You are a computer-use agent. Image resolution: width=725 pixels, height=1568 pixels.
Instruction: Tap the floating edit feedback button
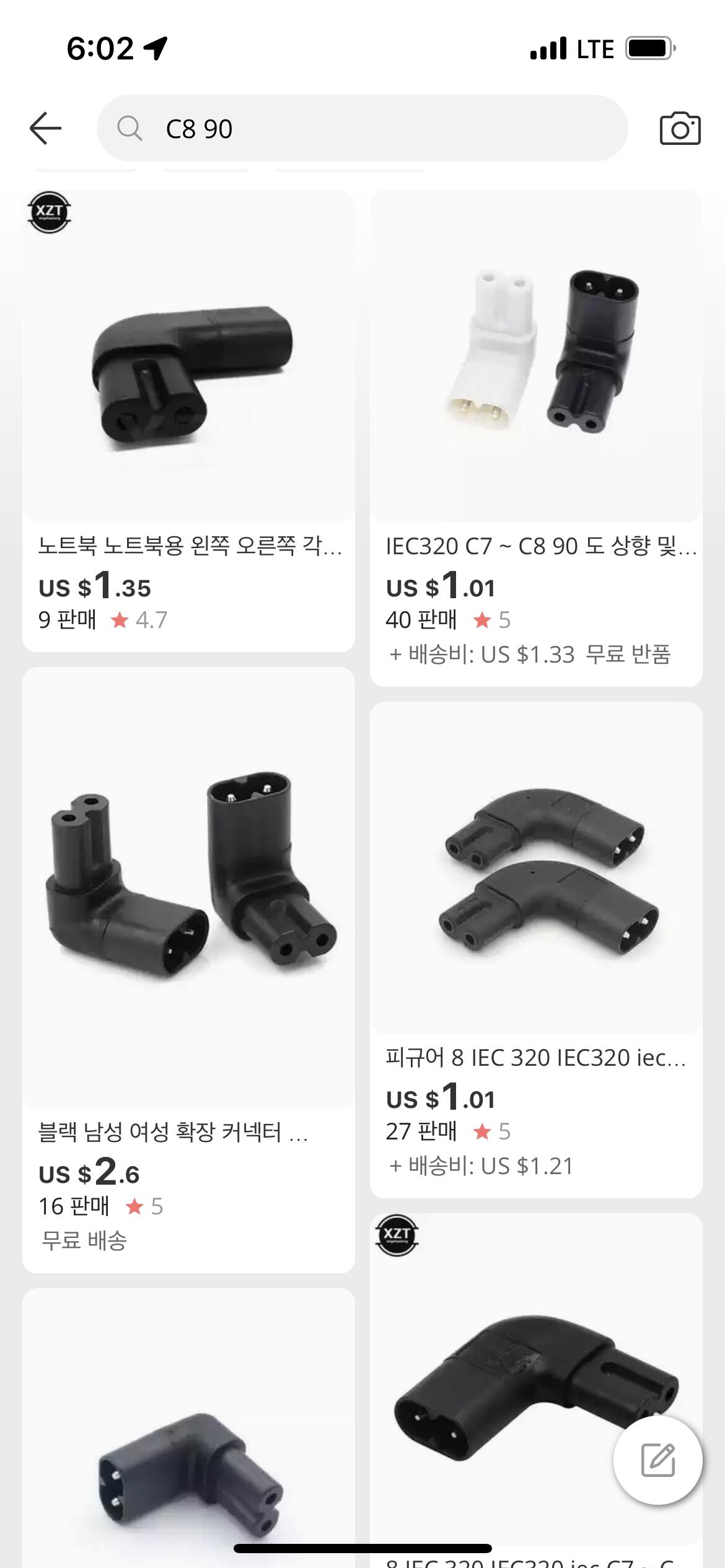click(x=657, y=1460)
